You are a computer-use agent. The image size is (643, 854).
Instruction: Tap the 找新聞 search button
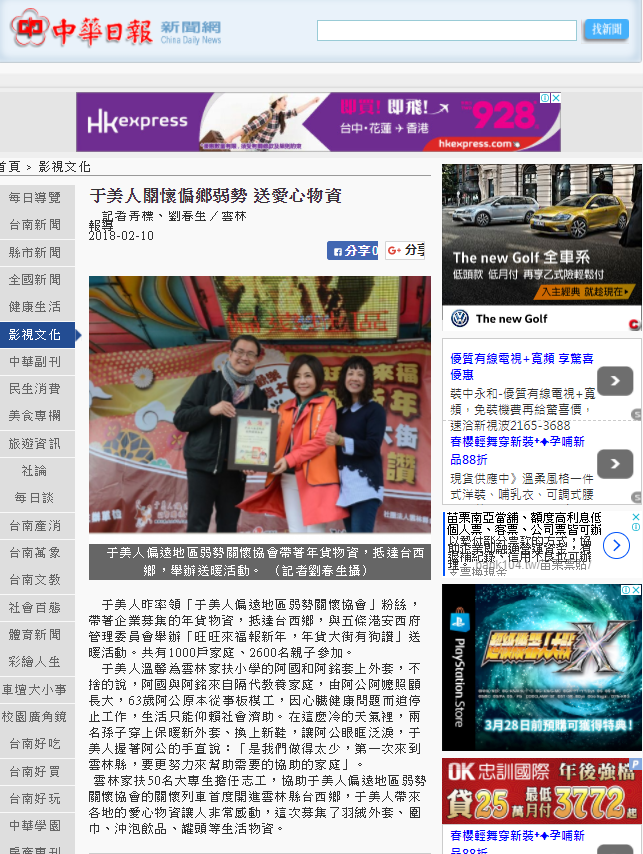click(x=606, y=30)
